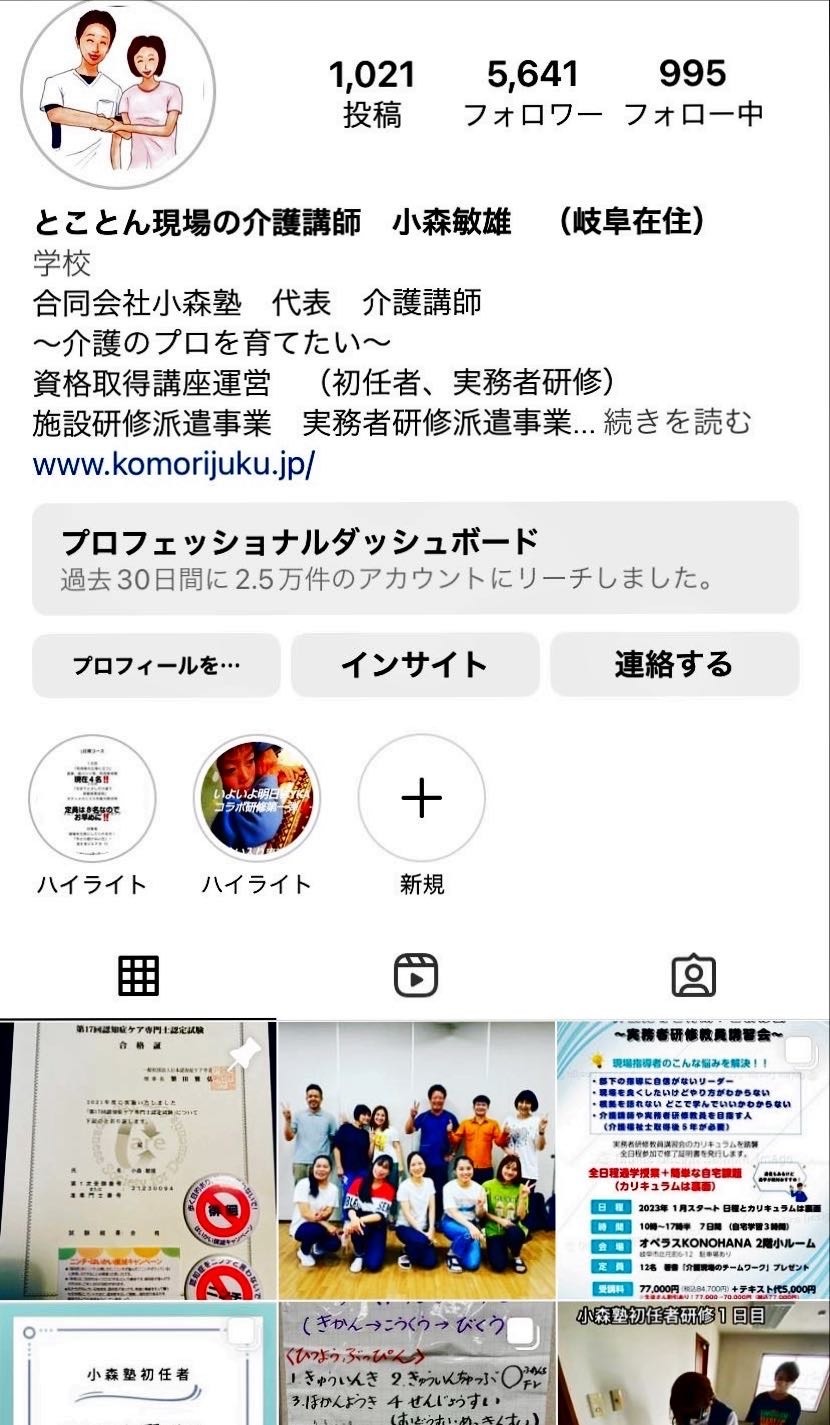Open the pinned 合格証 certificate post
The height and width of the screenshot is (1425, 830).
[137, 1160]
